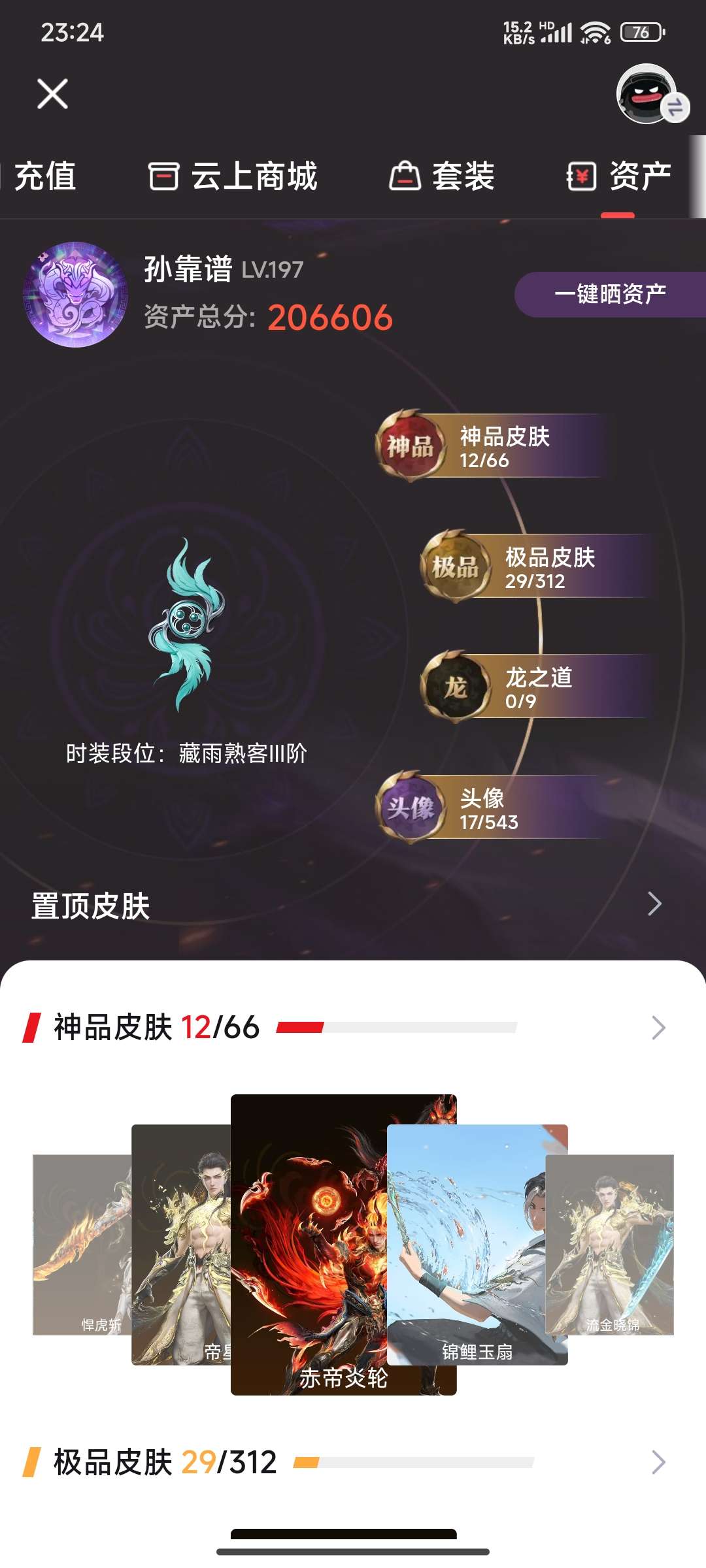Tap 孙靠谱's profile avatar
Image resolution: width=706 pixels, height=1568 pixels.
(75, 294)
